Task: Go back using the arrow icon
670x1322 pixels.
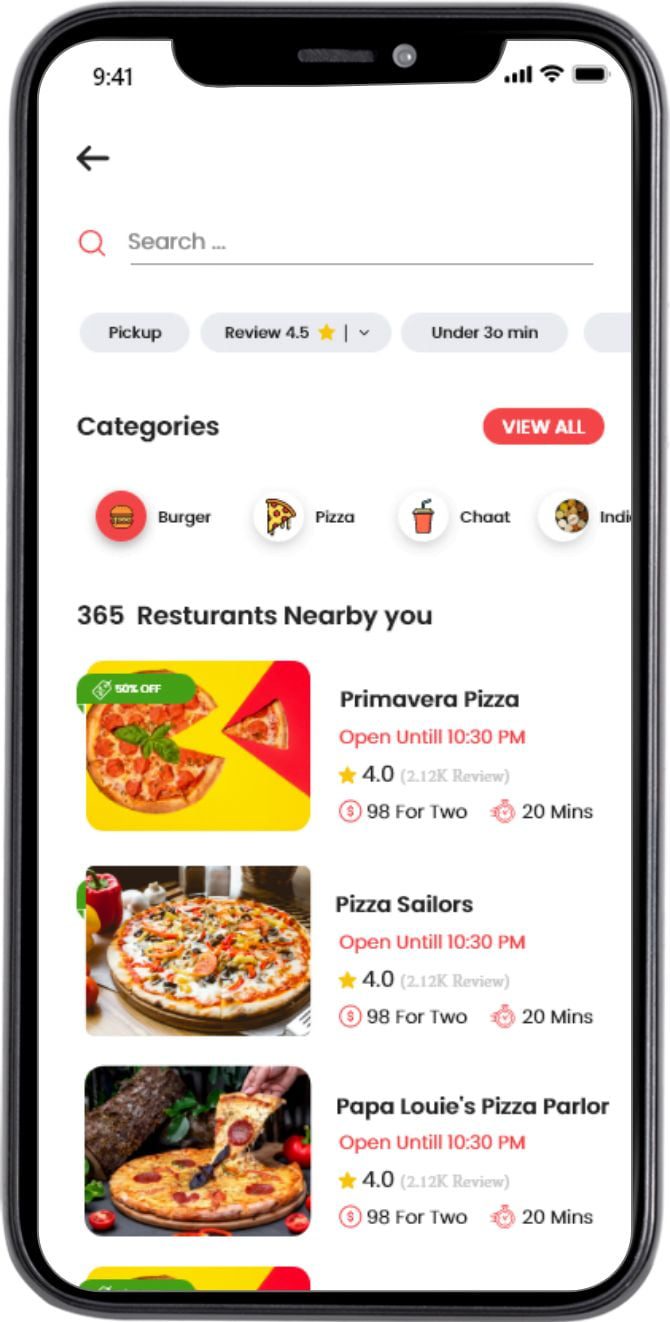Action: 93,158
